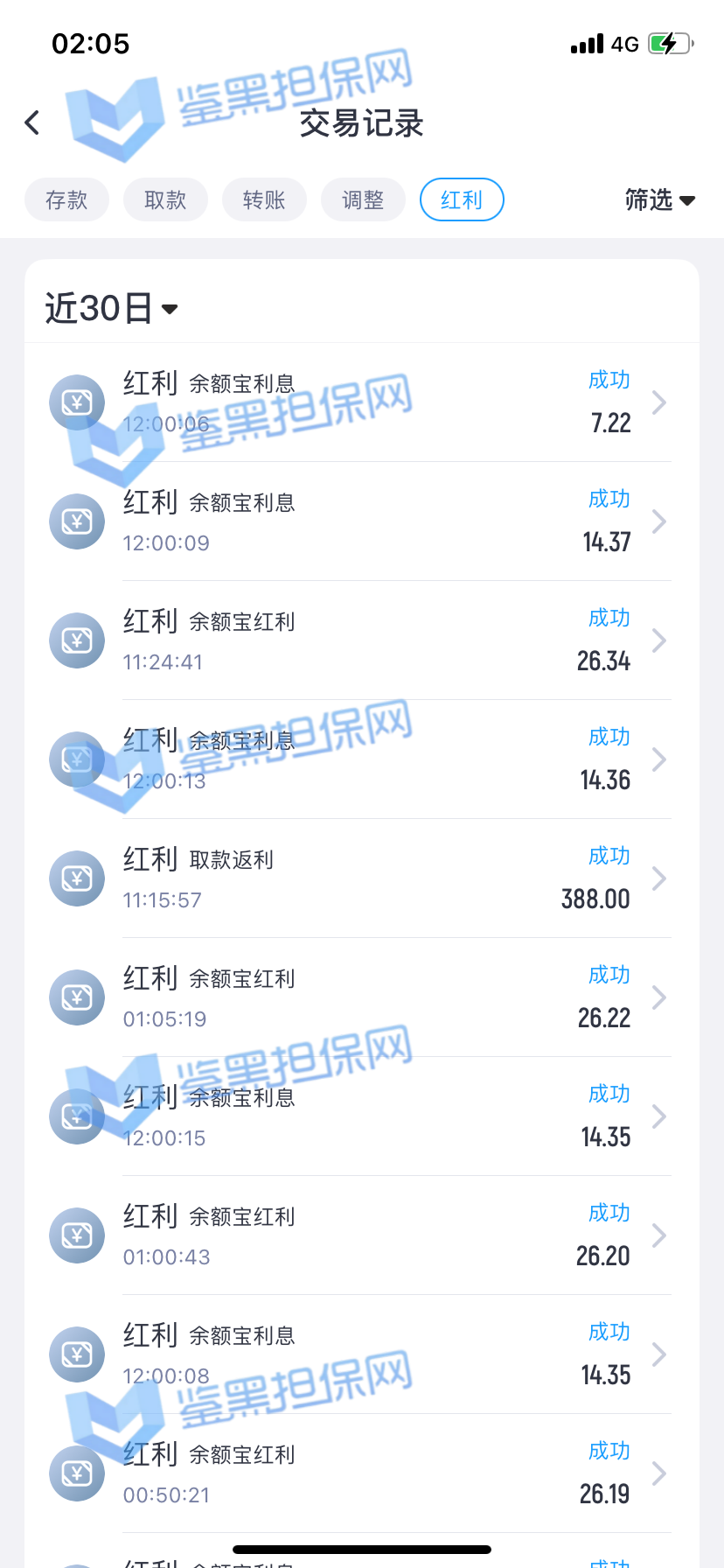Open the 筛选 dropdown
The height and width of the screenshot is (1568, 724).
click(x=659, y=200)
